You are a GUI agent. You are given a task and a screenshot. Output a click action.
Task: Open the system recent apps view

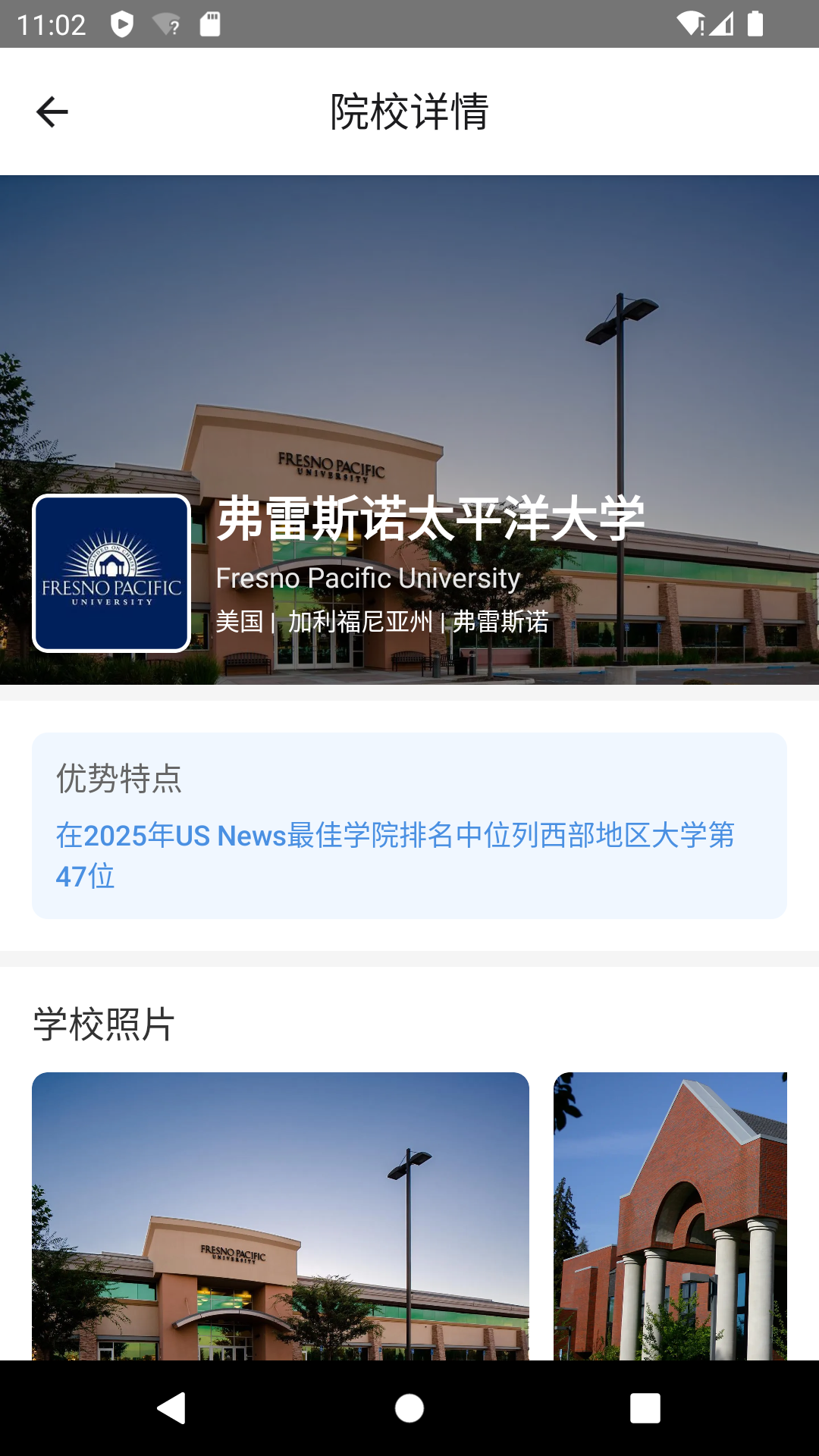click(645, 1408)
